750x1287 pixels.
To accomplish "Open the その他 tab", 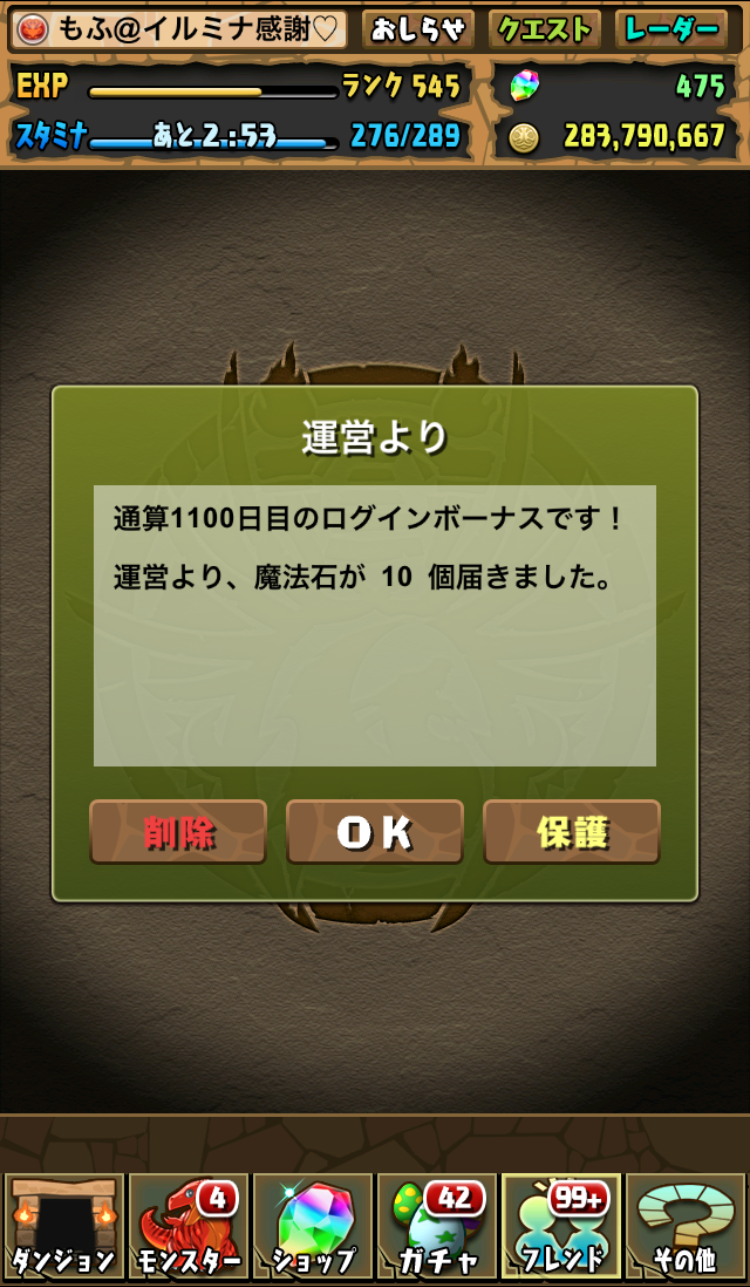I will 685,1227.
